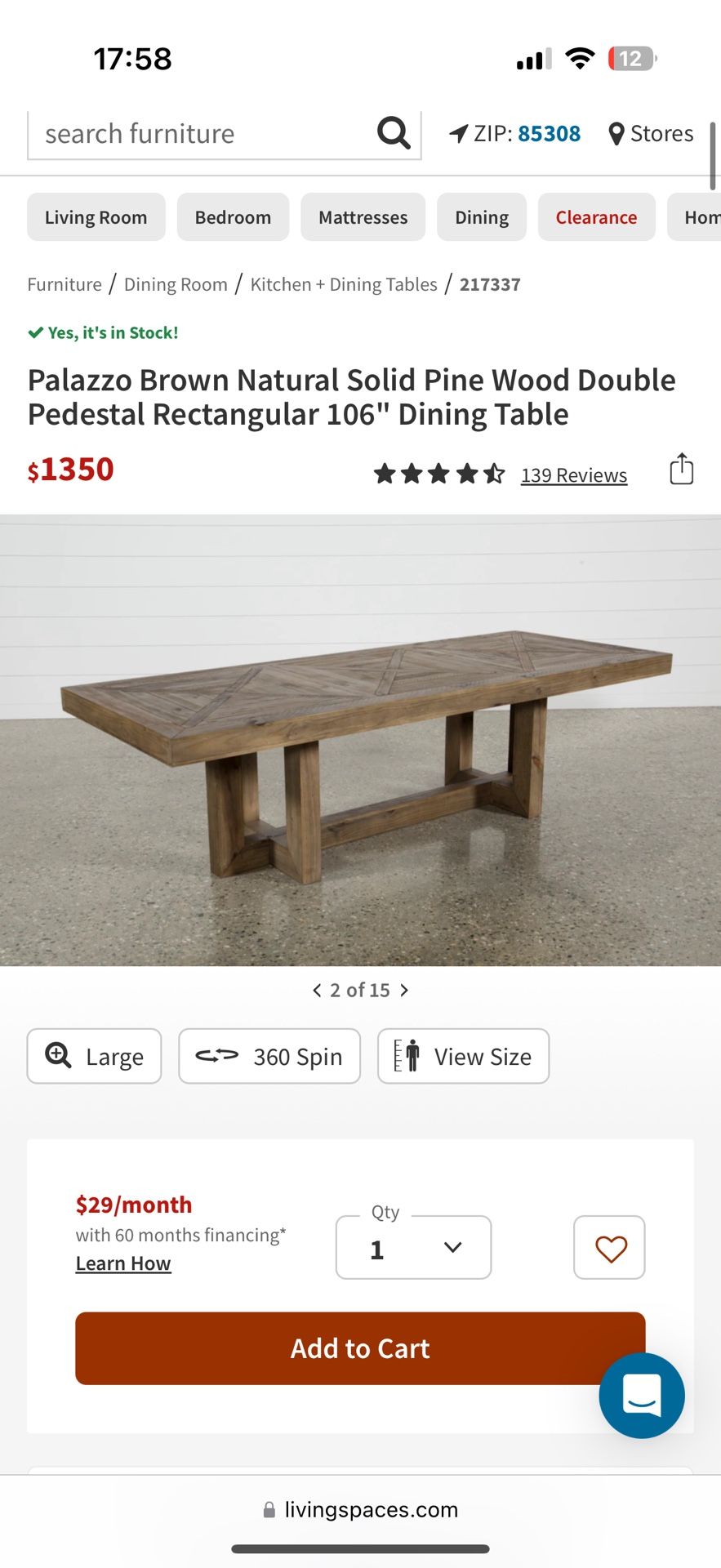Change the ZIP code 85308
Screen dimensions: 721x1568
549,134
